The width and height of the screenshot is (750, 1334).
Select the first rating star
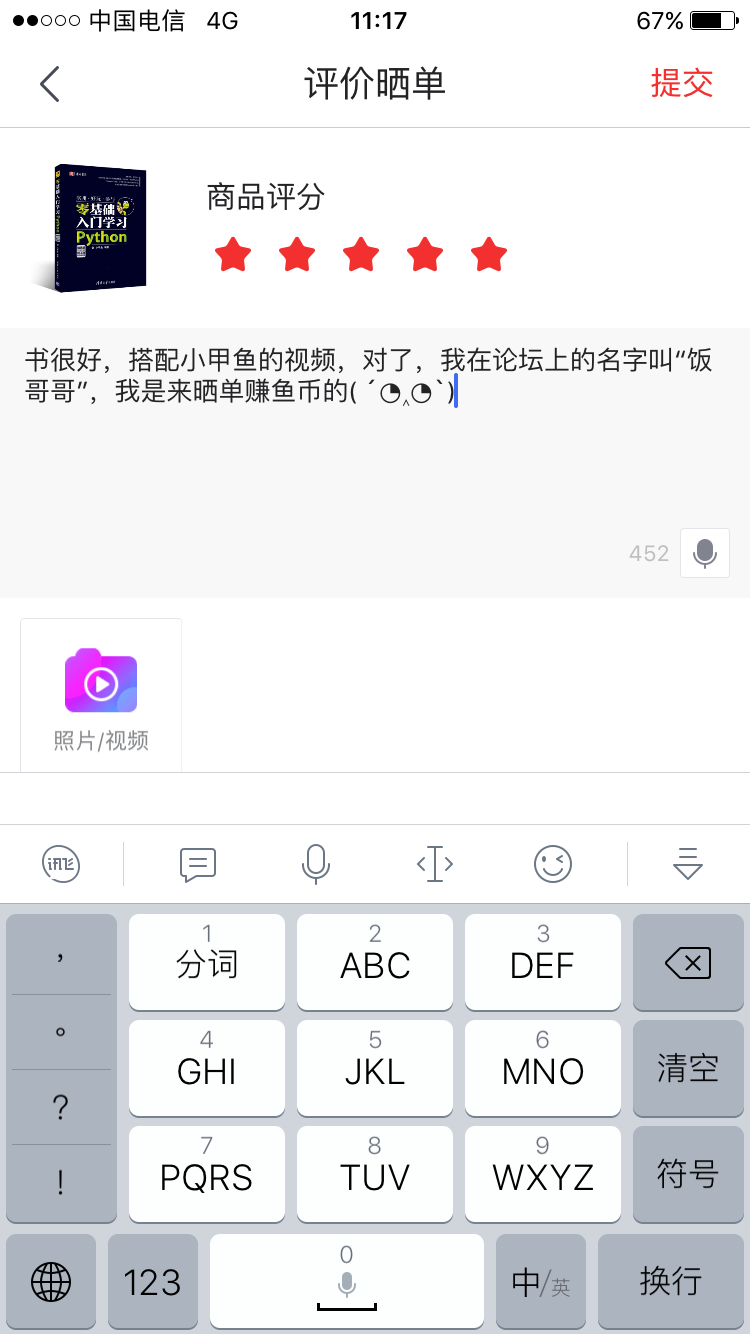(x=233, y=255)
